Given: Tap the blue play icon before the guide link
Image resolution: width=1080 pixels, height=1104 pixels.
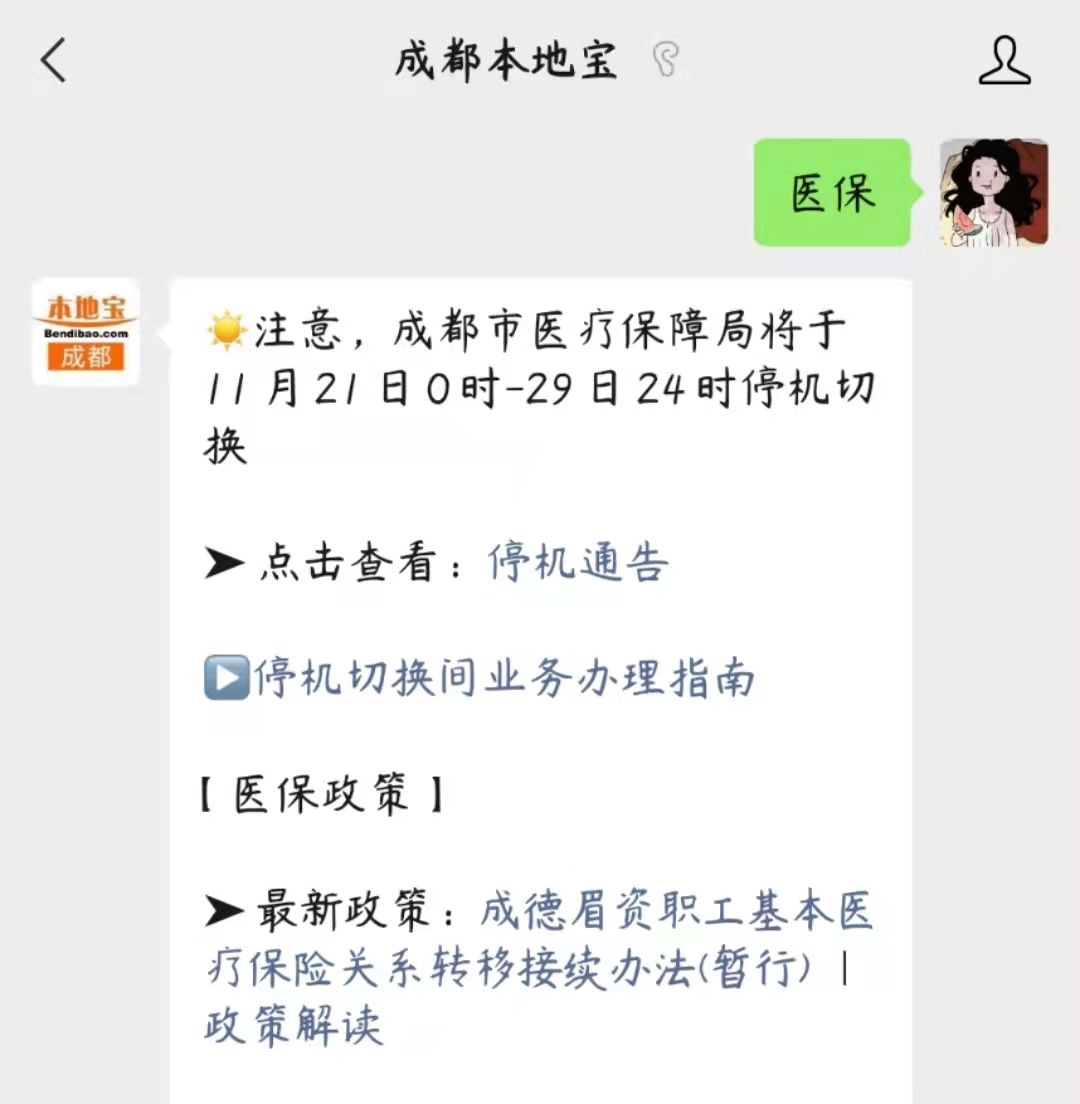Looking at the screenshot, I should [227, 678].
